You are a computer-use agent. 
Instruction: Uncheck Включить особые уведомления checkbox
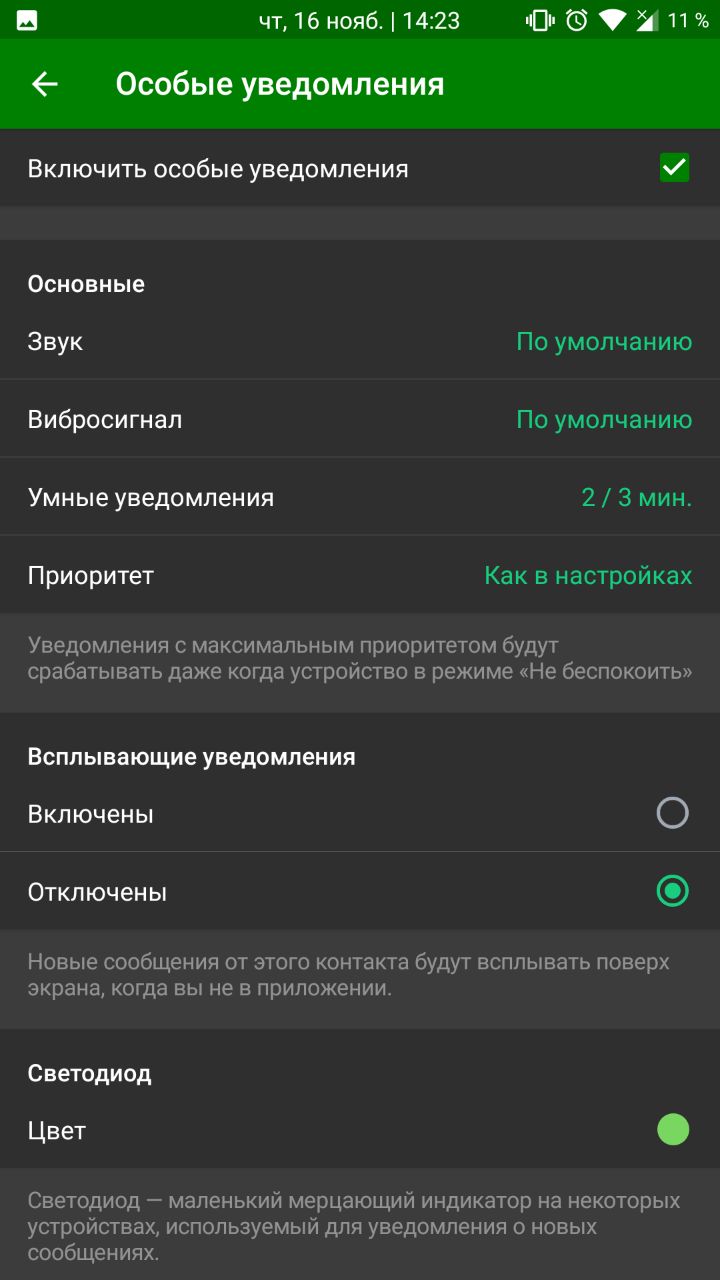674,168
